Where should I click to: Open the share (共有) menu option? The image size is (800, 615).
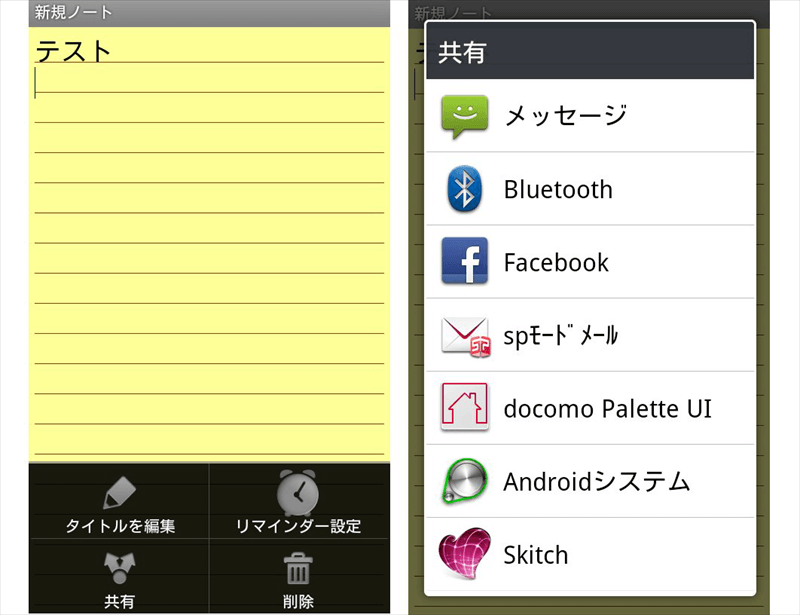[120, 578]
